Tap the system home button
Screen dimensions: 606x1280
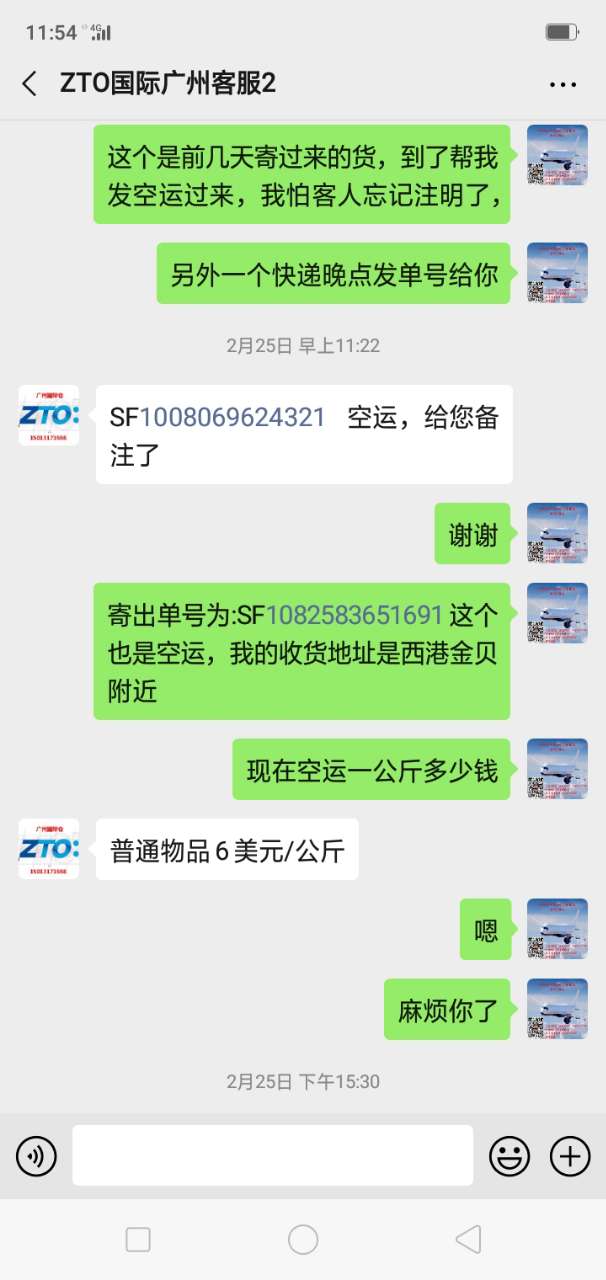(303, 1240)
